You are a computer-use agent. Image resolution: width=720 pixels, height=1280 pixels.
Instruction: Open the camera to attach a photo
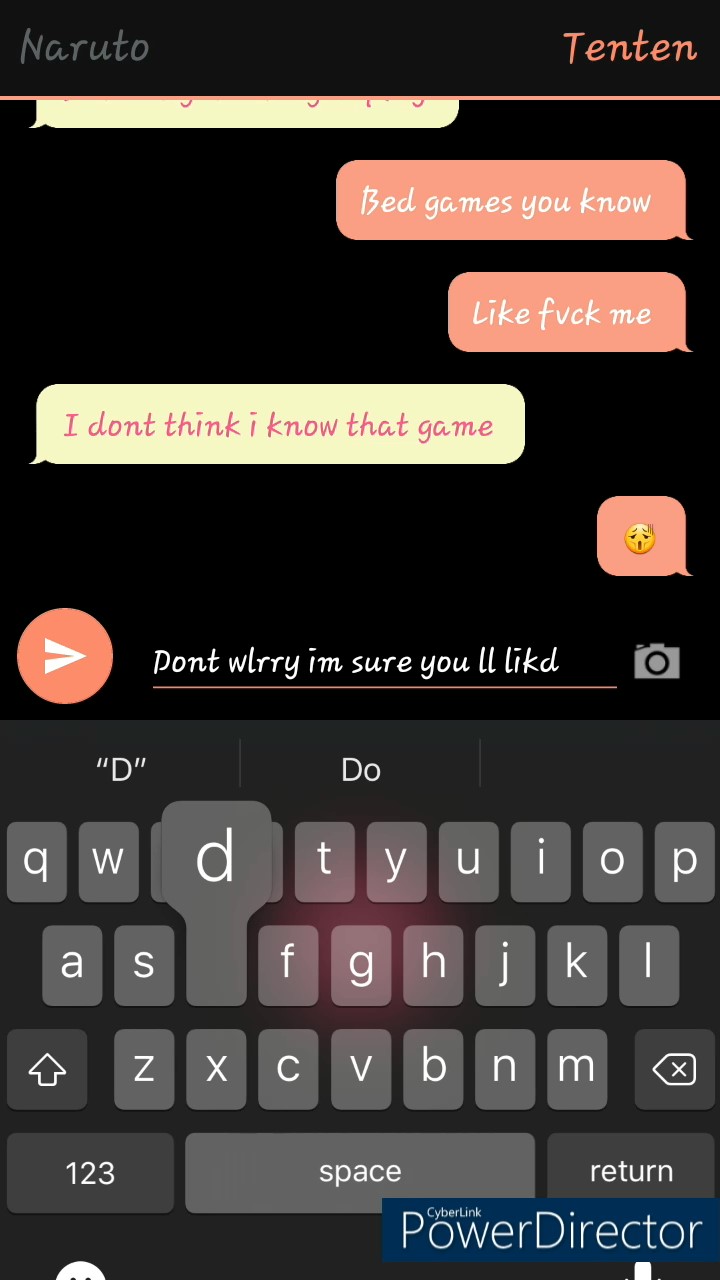pyautogui.click(x=657, y=661)
